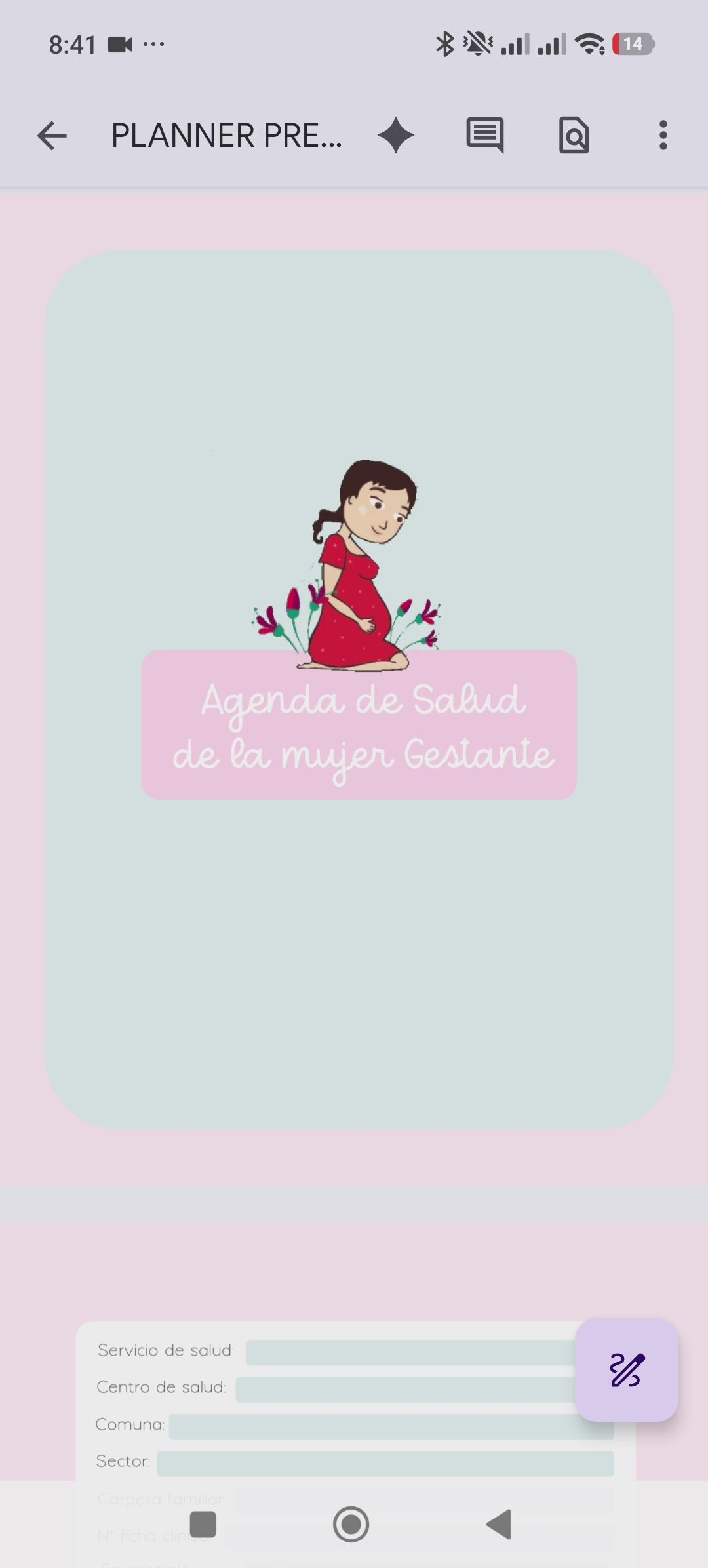
Task: Go back using the top-left arrow
Action: [x=52, y=136]
